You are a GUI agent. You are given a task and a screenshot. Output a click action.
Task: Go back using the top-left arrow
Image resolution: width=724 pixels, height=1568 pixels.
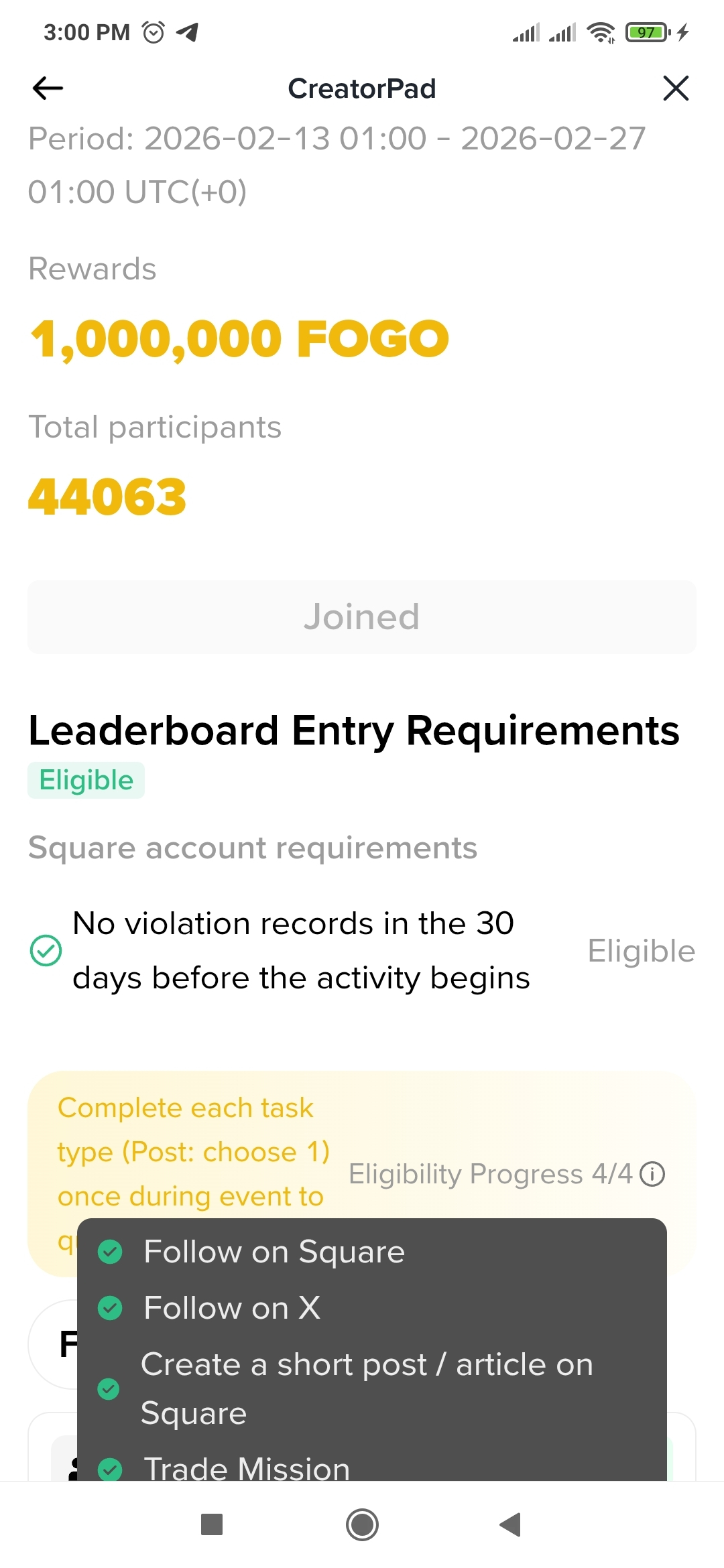48,88
